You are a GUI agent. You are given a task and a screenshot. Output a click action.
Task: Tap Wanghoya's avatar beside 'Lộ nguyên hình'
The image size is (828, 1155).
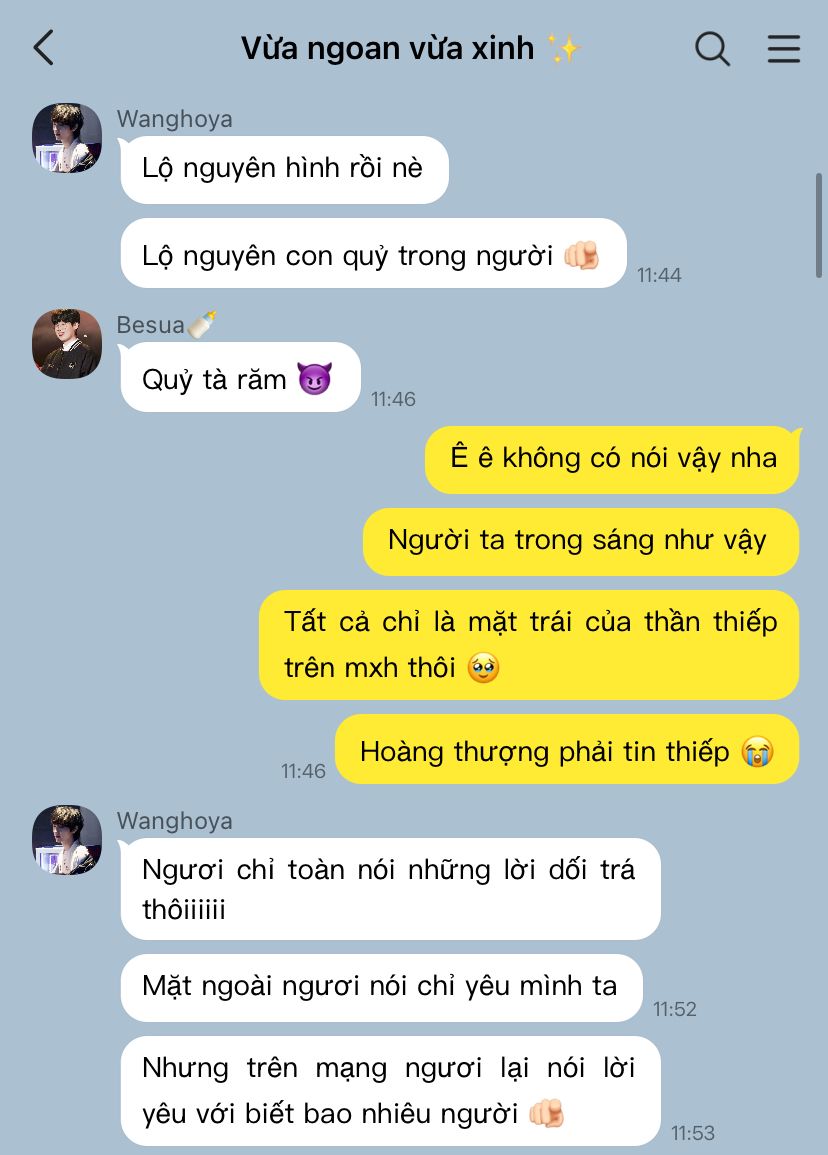(x=67, y=138)
